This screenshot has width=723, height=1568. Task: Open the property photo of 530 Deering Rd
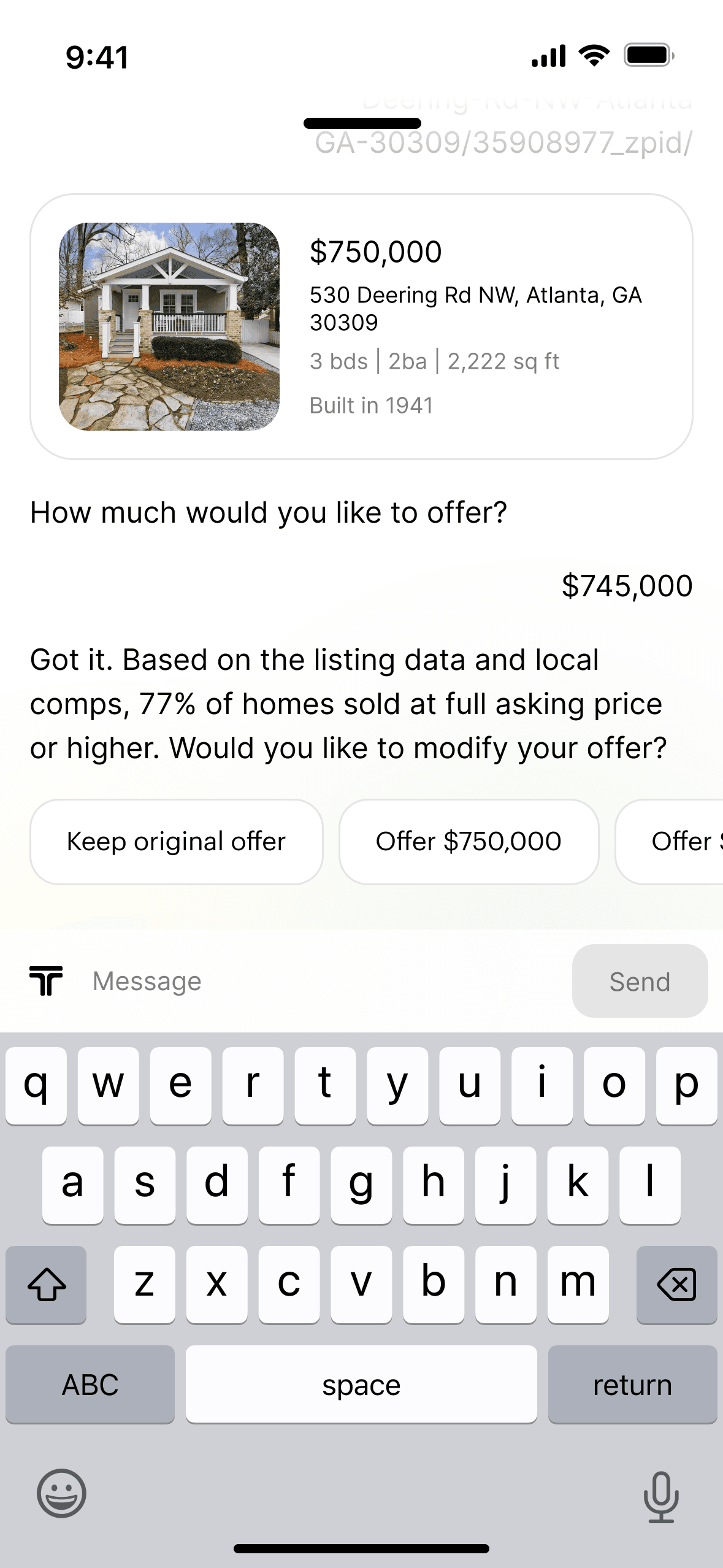pos(169,325)
